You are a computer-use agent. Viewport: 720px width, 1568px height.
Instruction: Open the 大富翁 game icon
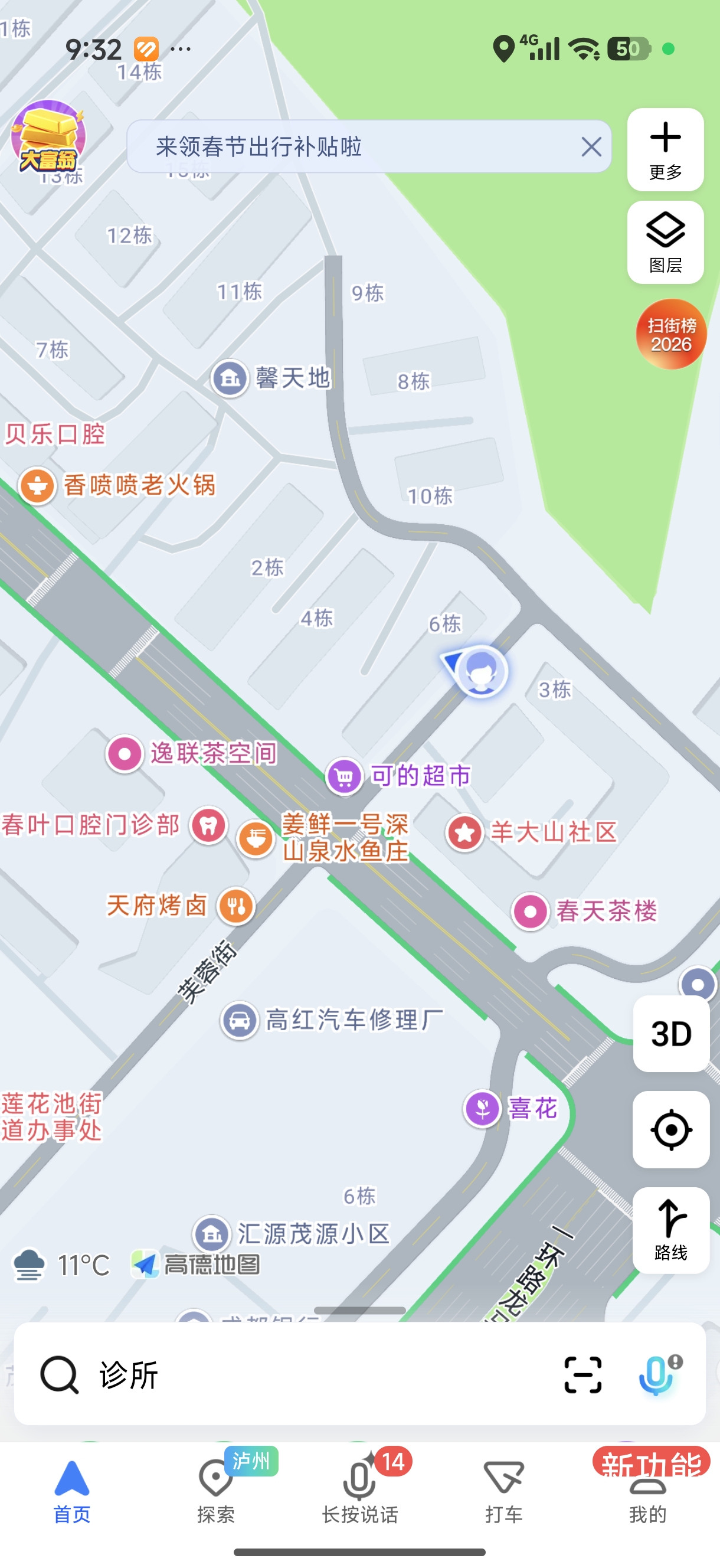(x=48, y=138)
